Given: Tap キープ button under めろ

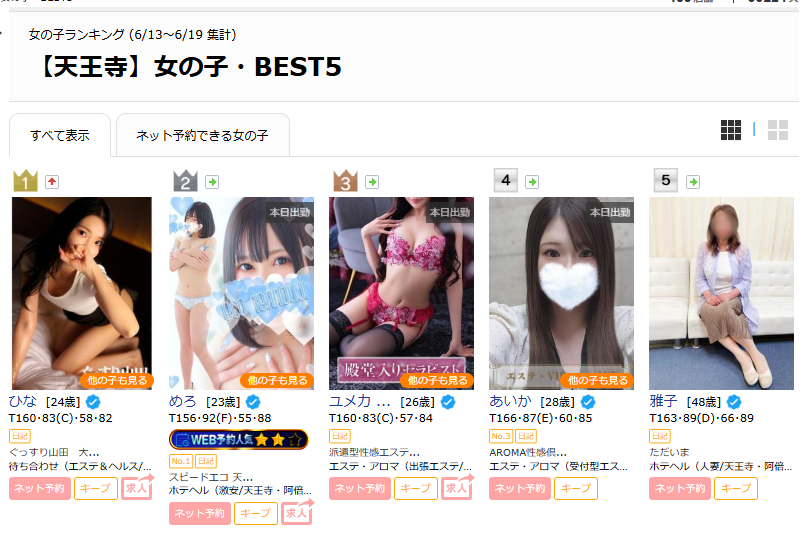Looking at the screenshot, I should pyautogui.click(x=256, y=513).
